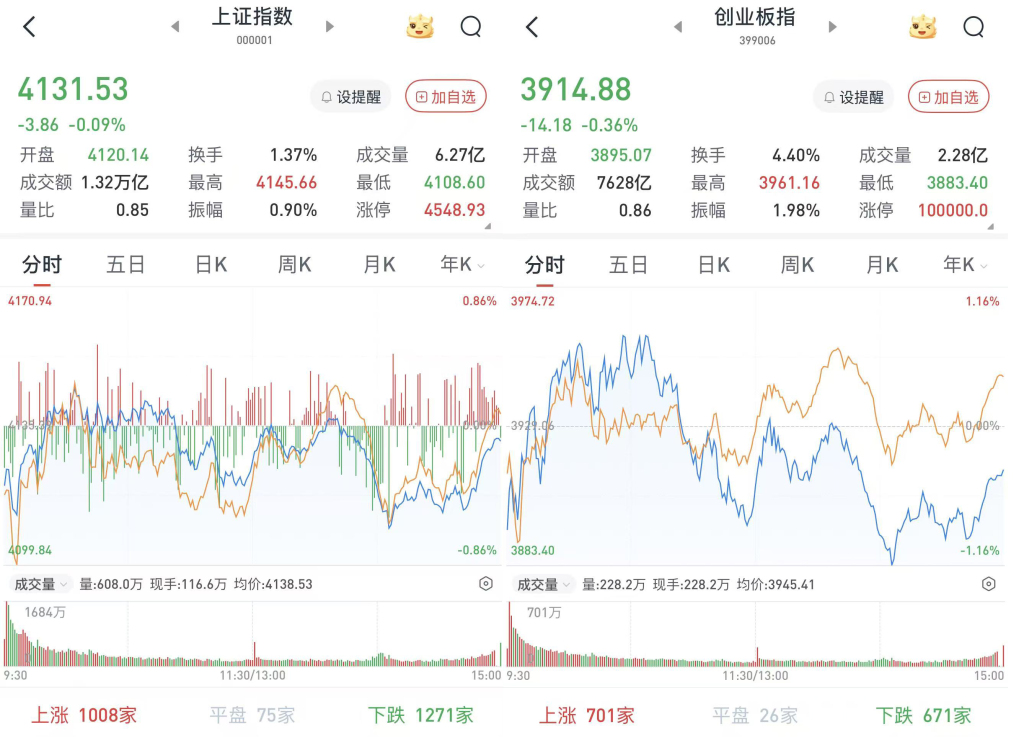
Task: Tap the mascot icon on 创业板指 header
Action: click(x=922, y=27)
